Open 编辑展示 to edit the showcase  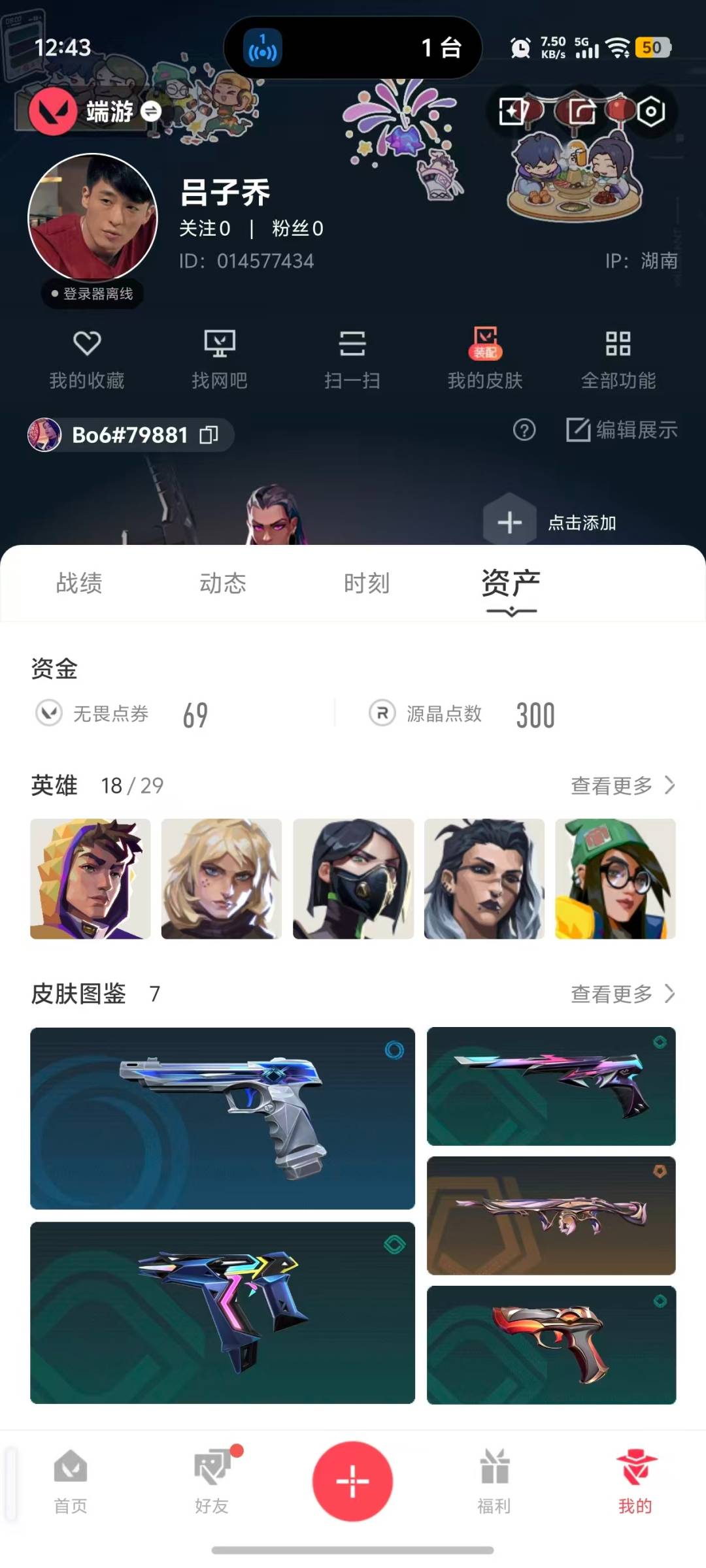[x=622, y=430]
